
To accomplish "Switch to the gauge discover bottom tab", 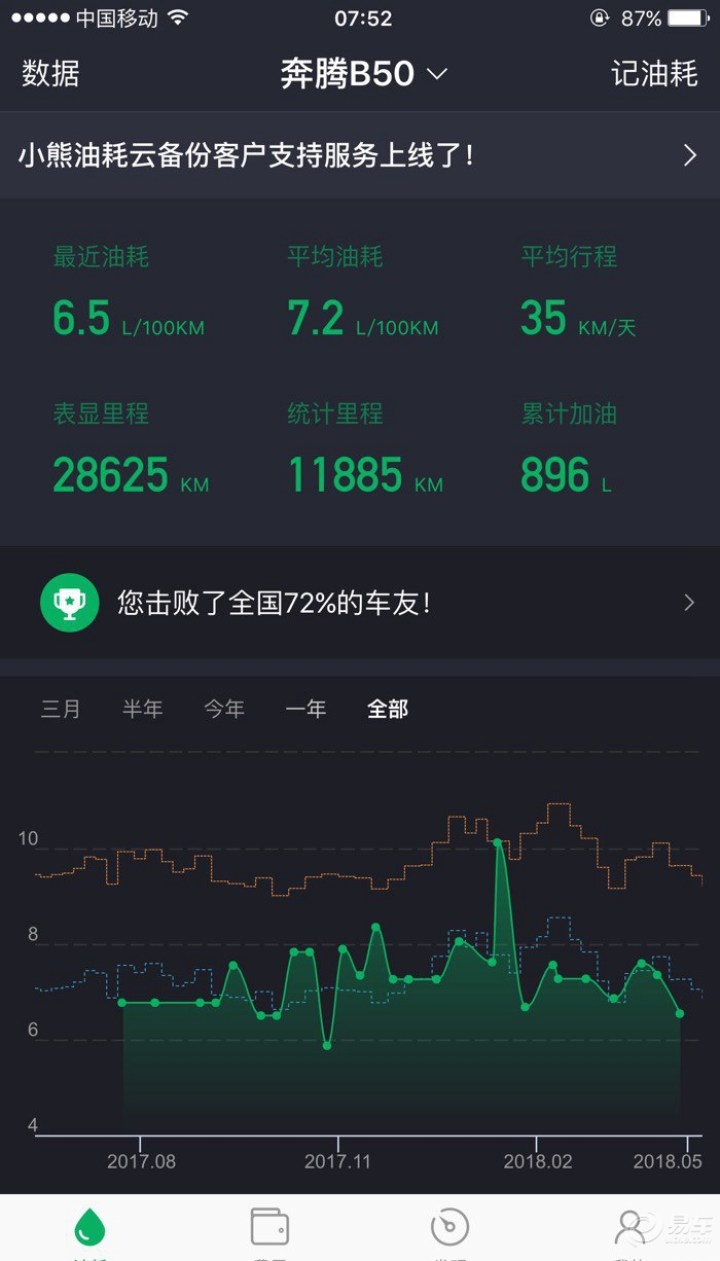I will pyautogui.click(x=449, y=1229).
